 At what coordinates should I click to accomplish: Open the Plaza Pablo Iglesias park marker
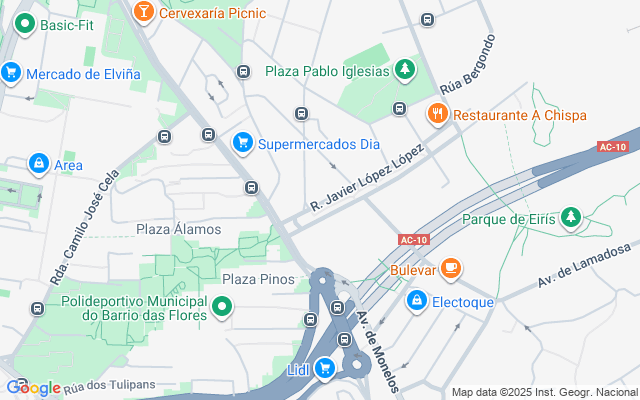click(405, 70)
